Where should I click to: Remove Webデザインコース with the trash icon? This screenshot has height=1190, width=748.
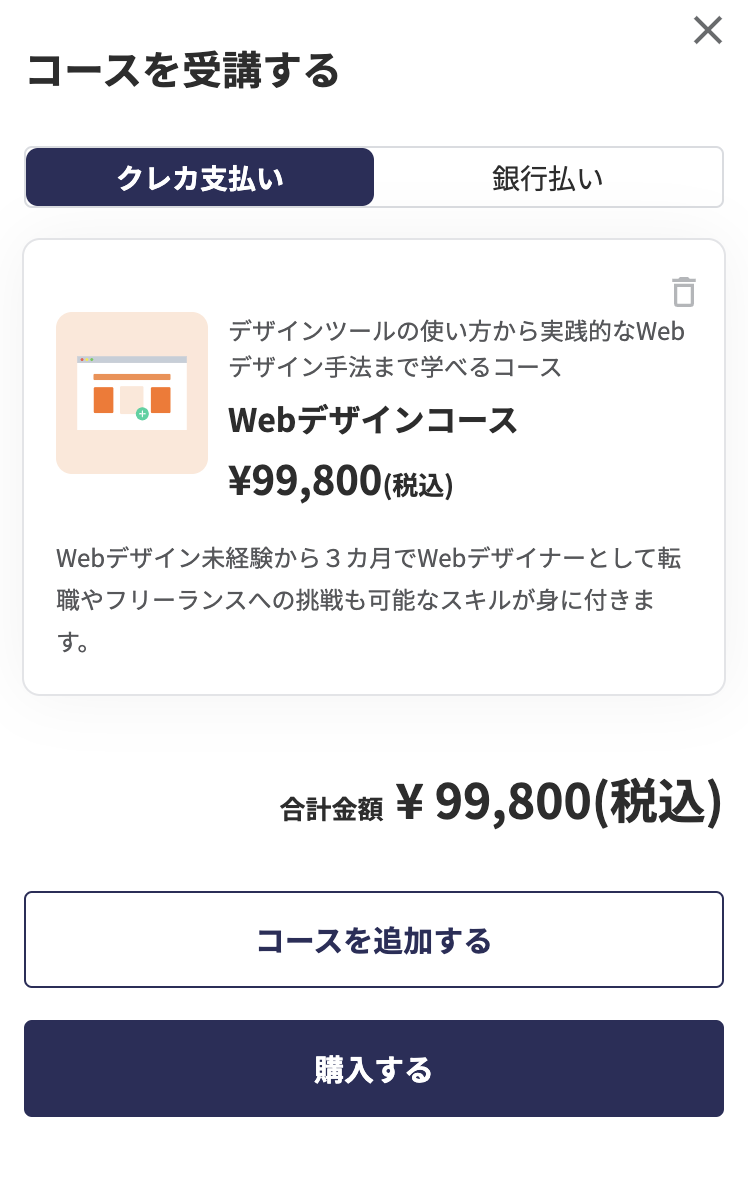click(683, 291)
